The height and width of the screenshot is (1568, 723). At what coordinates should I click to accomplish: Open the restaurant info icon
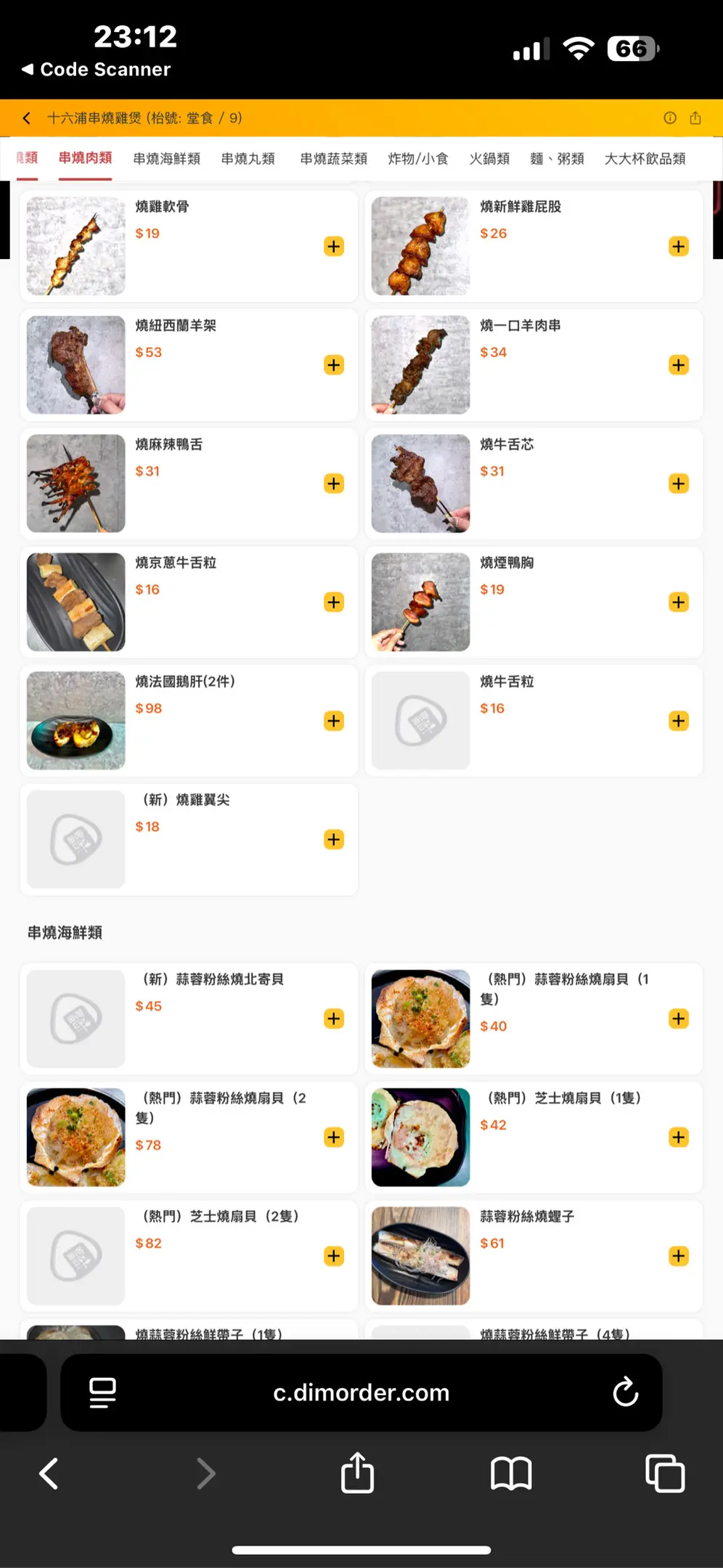[670, 118]
